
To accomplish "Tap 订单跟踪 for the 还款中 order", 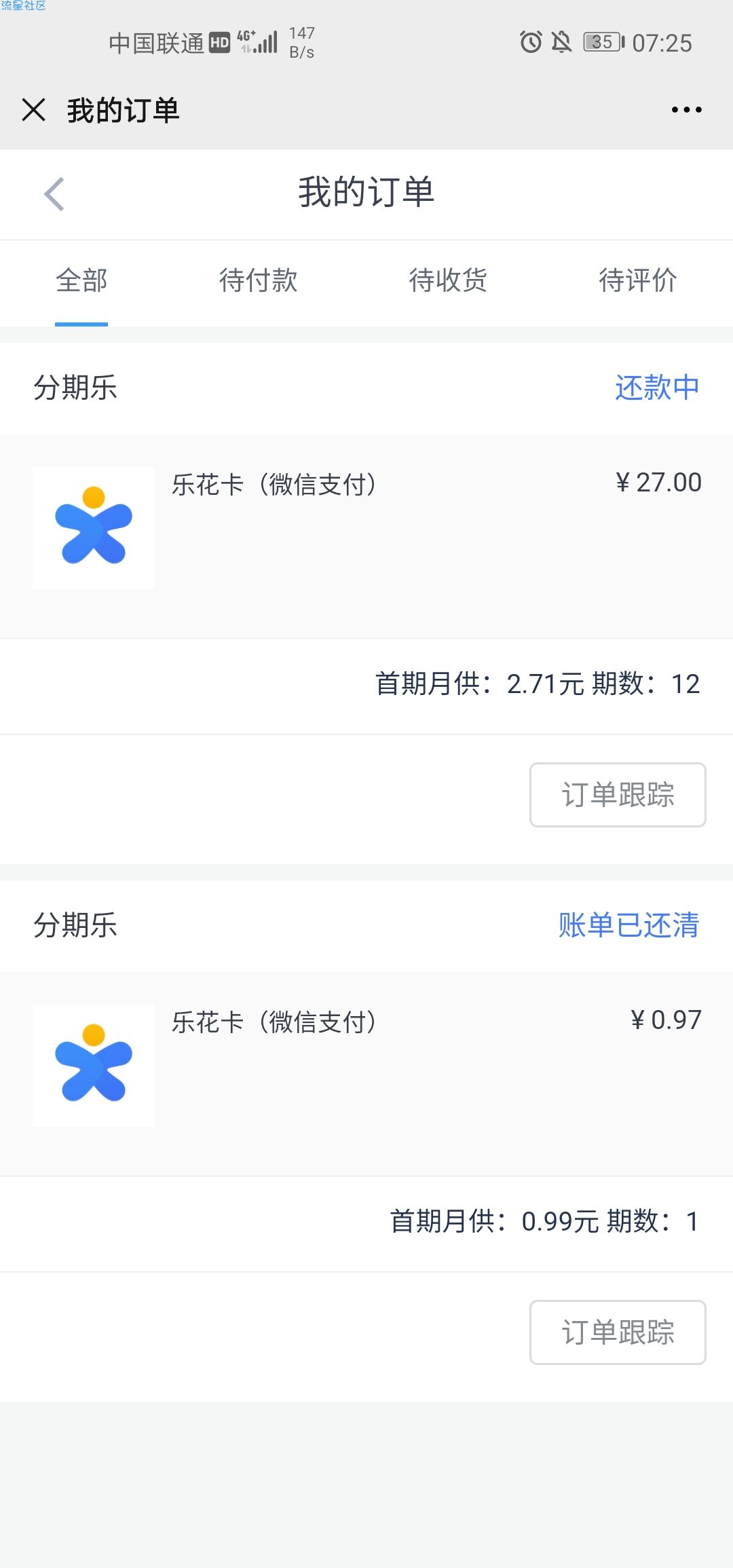I will point(618,795).
